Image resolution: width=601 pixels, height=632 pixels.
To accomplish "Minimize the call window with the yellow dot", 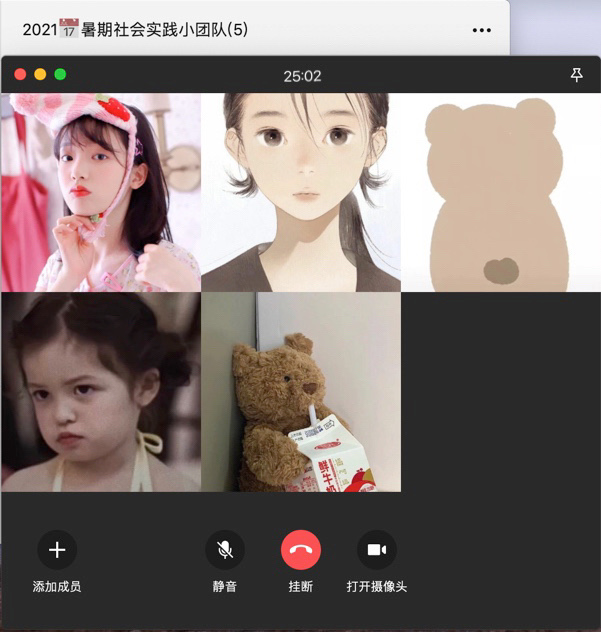I will coord(40,74).
